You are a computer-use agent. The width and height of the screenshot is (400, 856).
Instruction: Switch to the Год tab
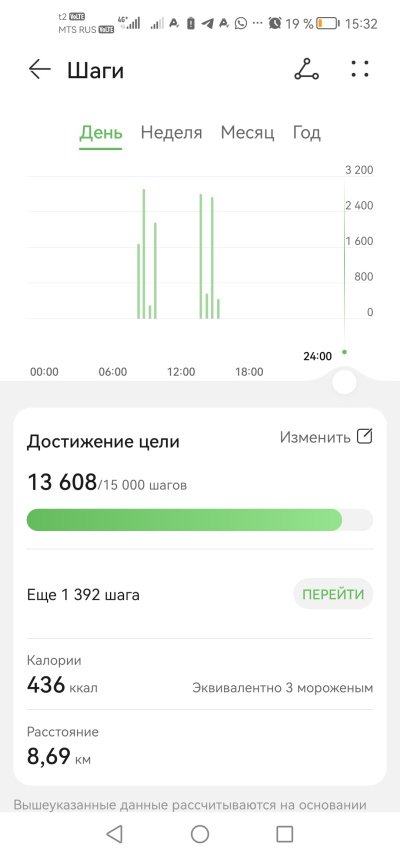point(307,133)
